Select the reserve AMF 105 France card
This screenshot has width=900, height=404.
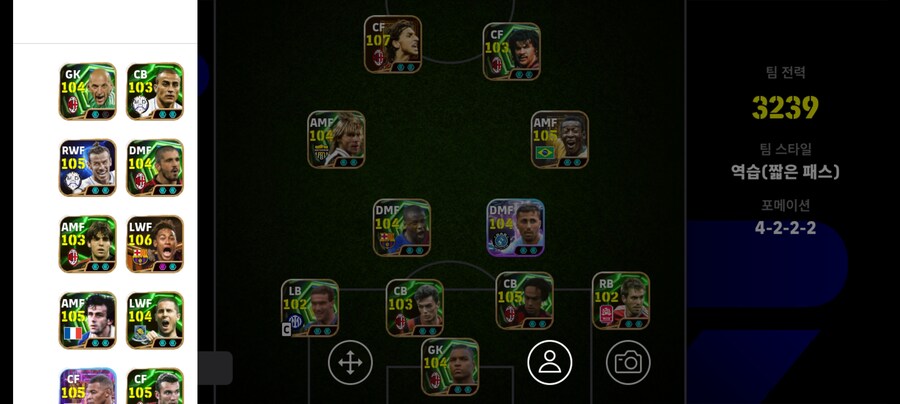(87, 319)
